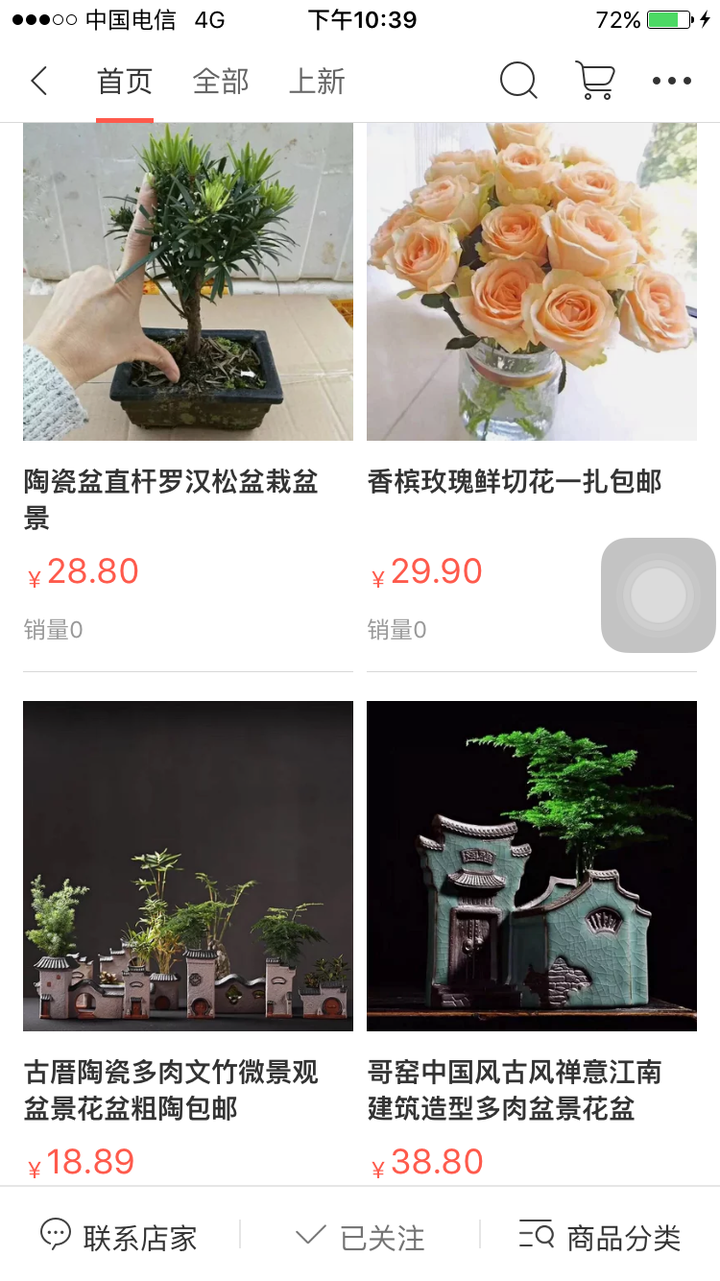
Task: View the 香槟玫瑰鲜切花一扎包邮 product
Action: coord(531,282)
